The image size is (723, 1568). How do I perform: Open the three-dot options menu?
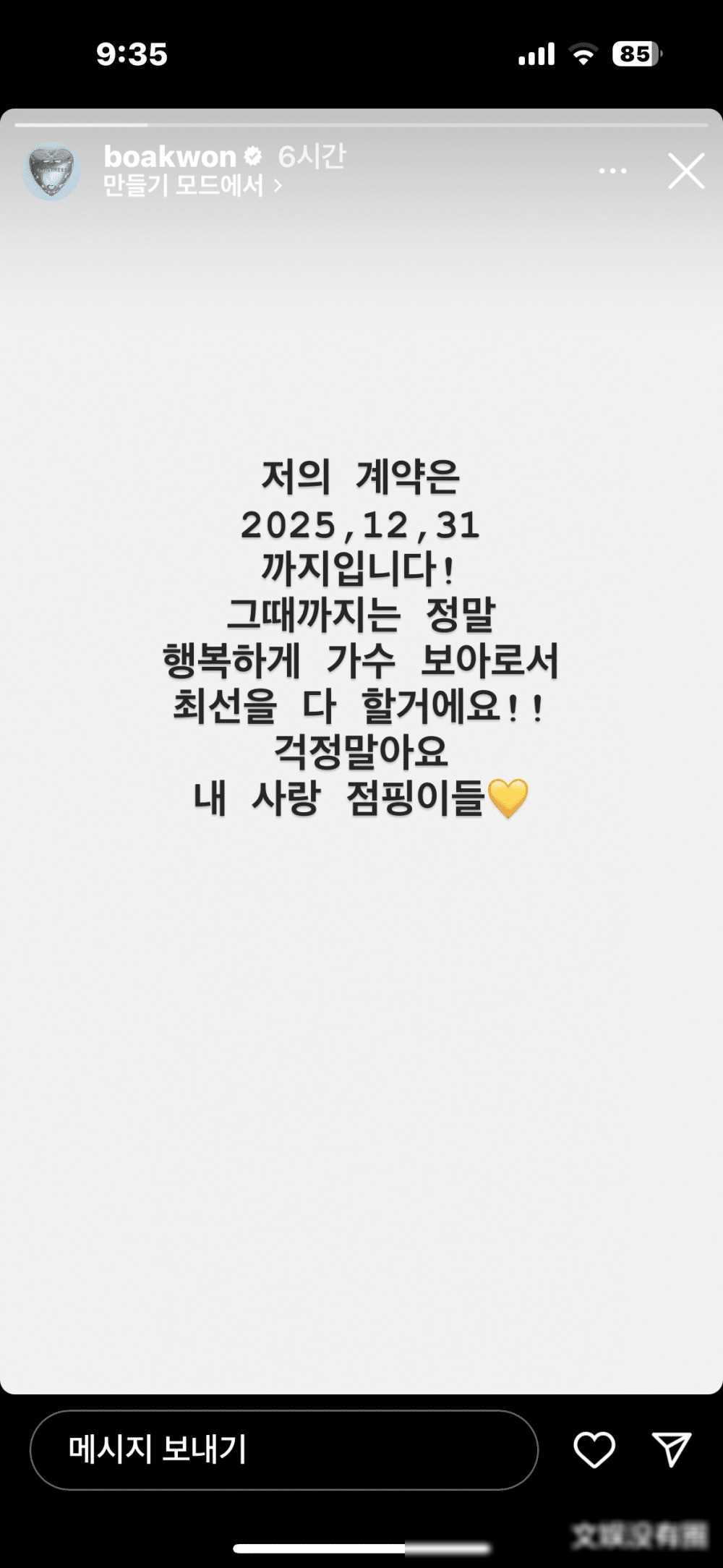pyautogui.click(x=612, y=171)
